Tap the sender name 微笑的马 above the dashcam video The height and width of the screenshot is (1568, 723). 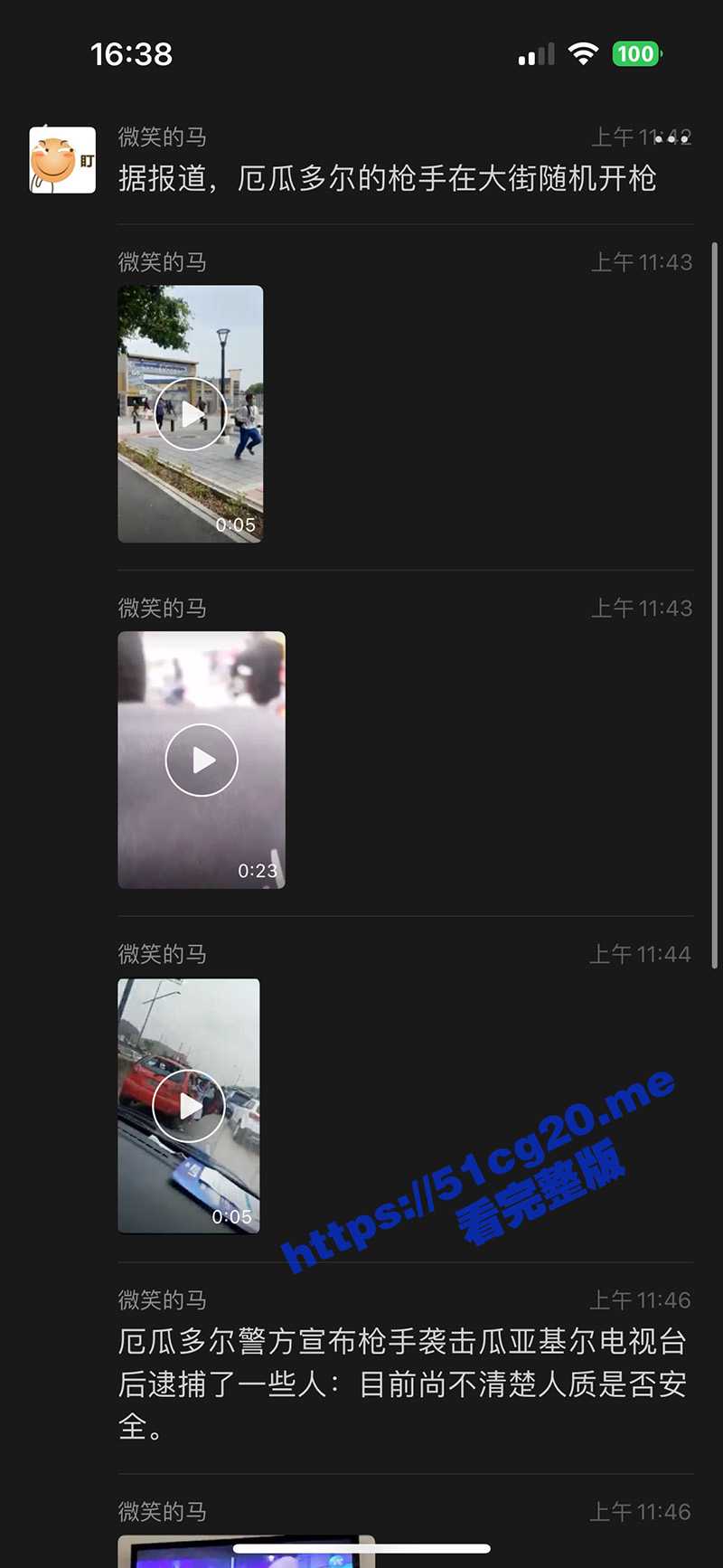(x=163, y=954)
